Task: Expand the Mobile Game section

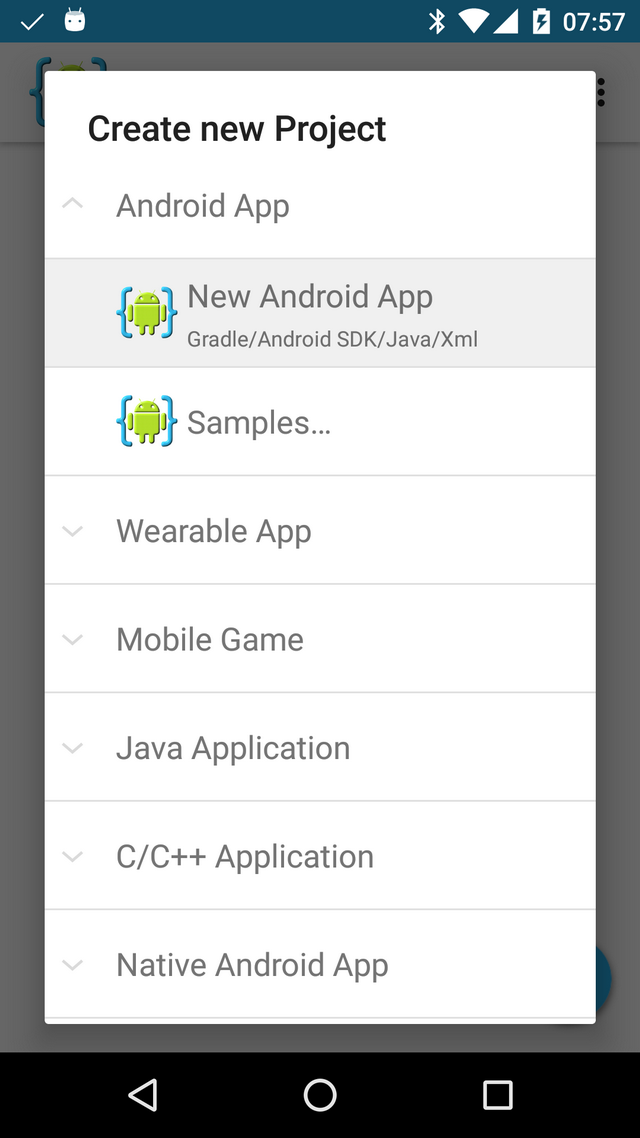Action: click(320, 639)
